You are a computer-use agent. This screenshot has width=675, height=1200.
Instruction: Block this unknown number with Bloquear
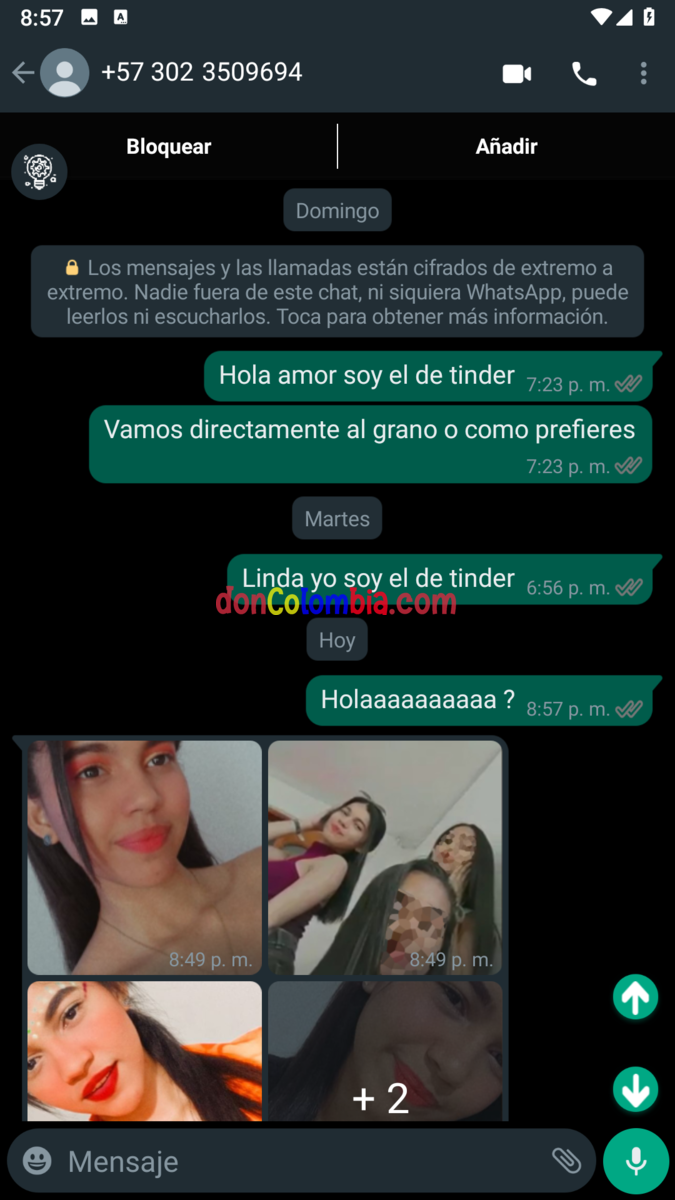[168, 147]
